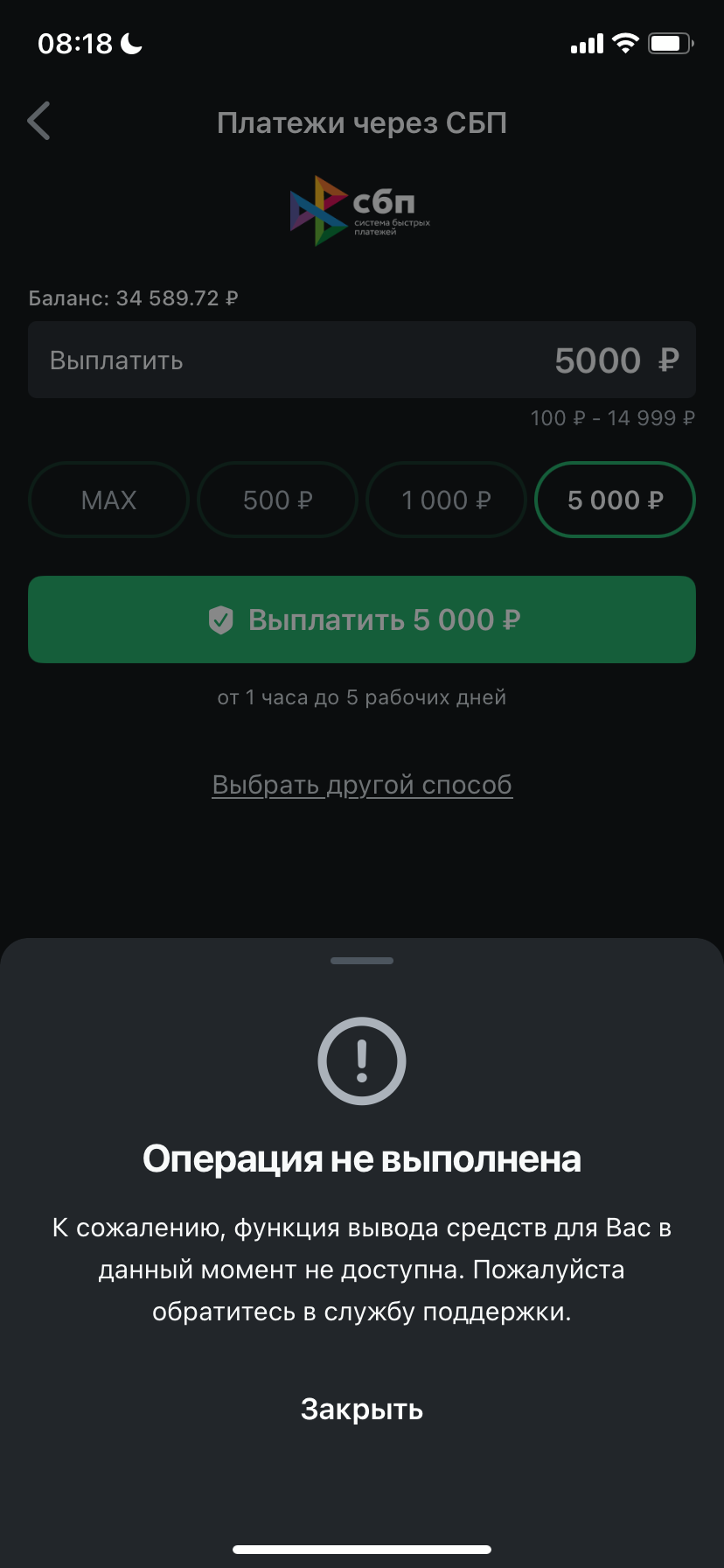The width and height of the screenshot is (724, 1568).
Task: Go back using the top-left arrow
Action: pos(39,121)
